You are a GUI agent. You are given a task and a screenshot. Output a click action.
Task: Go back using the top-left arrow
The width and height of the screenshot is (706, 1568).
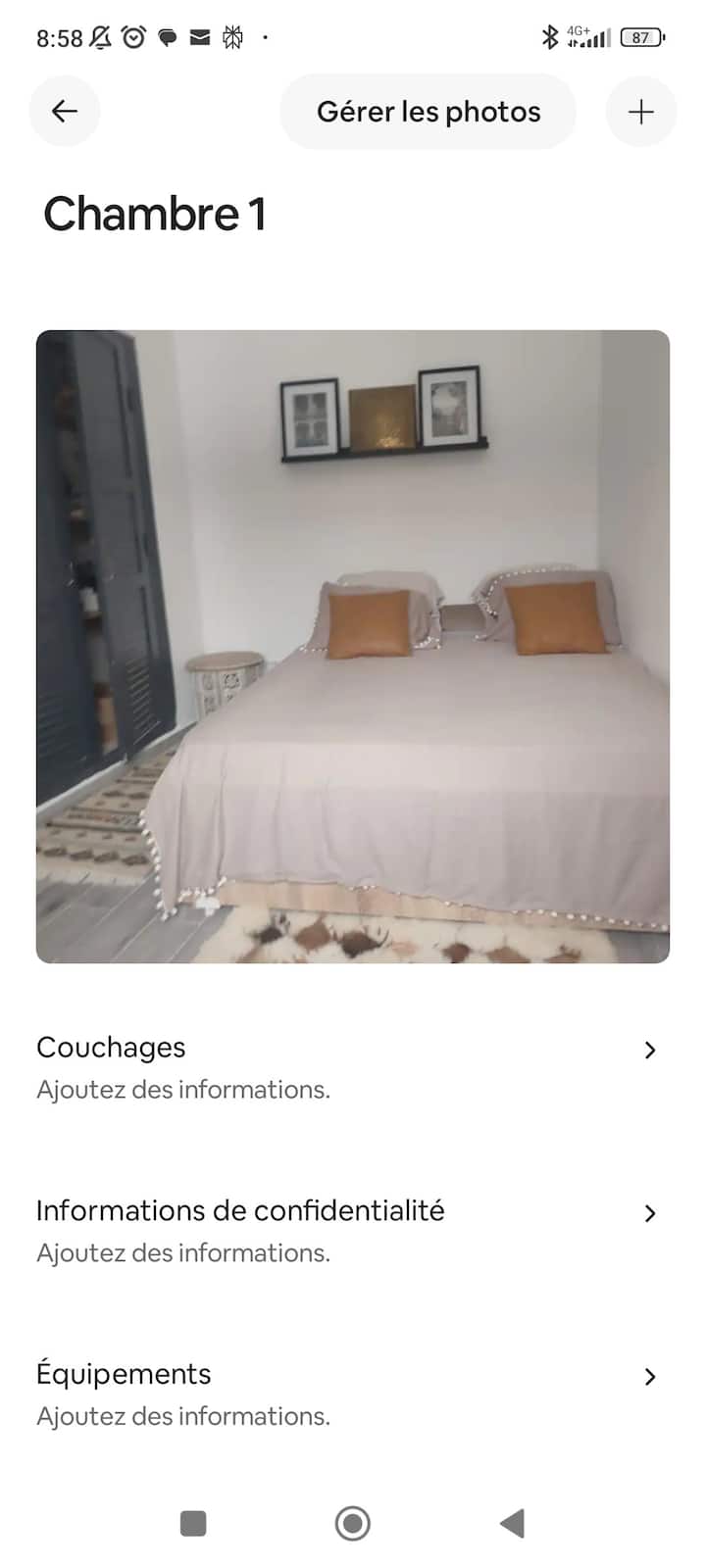[65, 112]
